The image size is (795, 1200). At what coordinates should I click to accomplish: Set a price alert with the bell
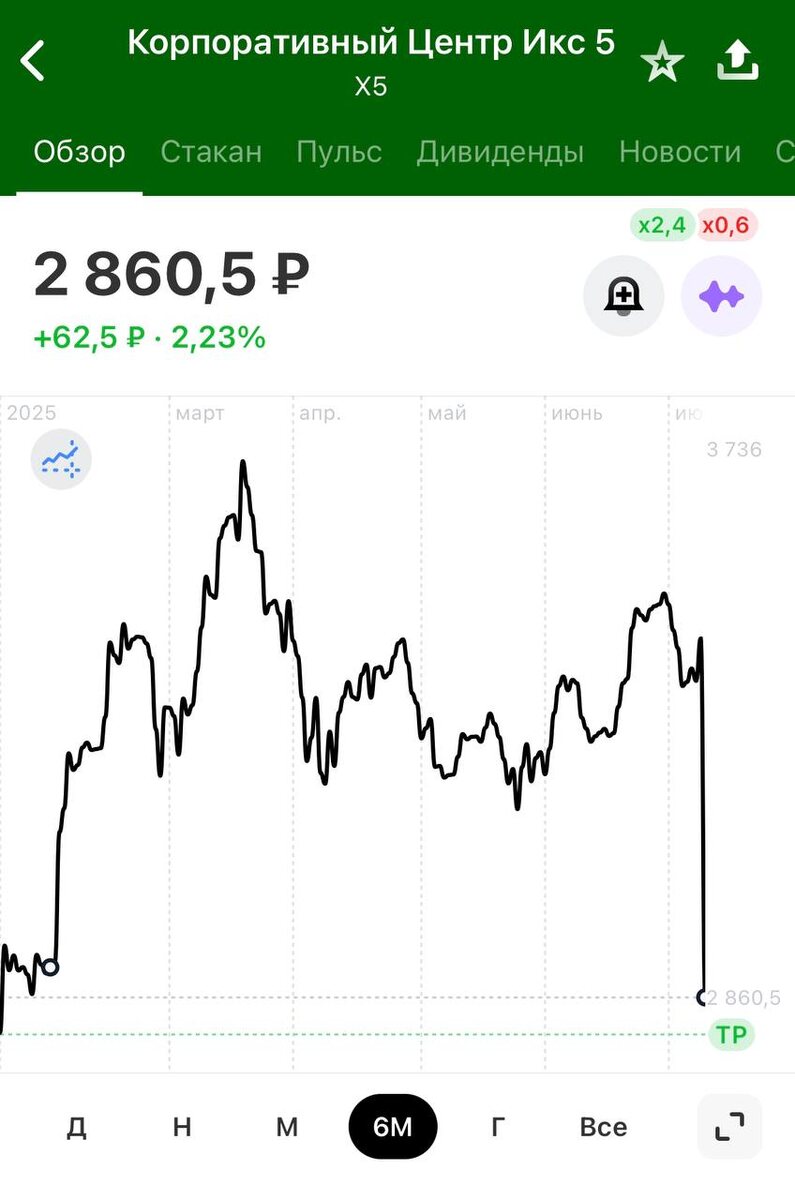624,296
